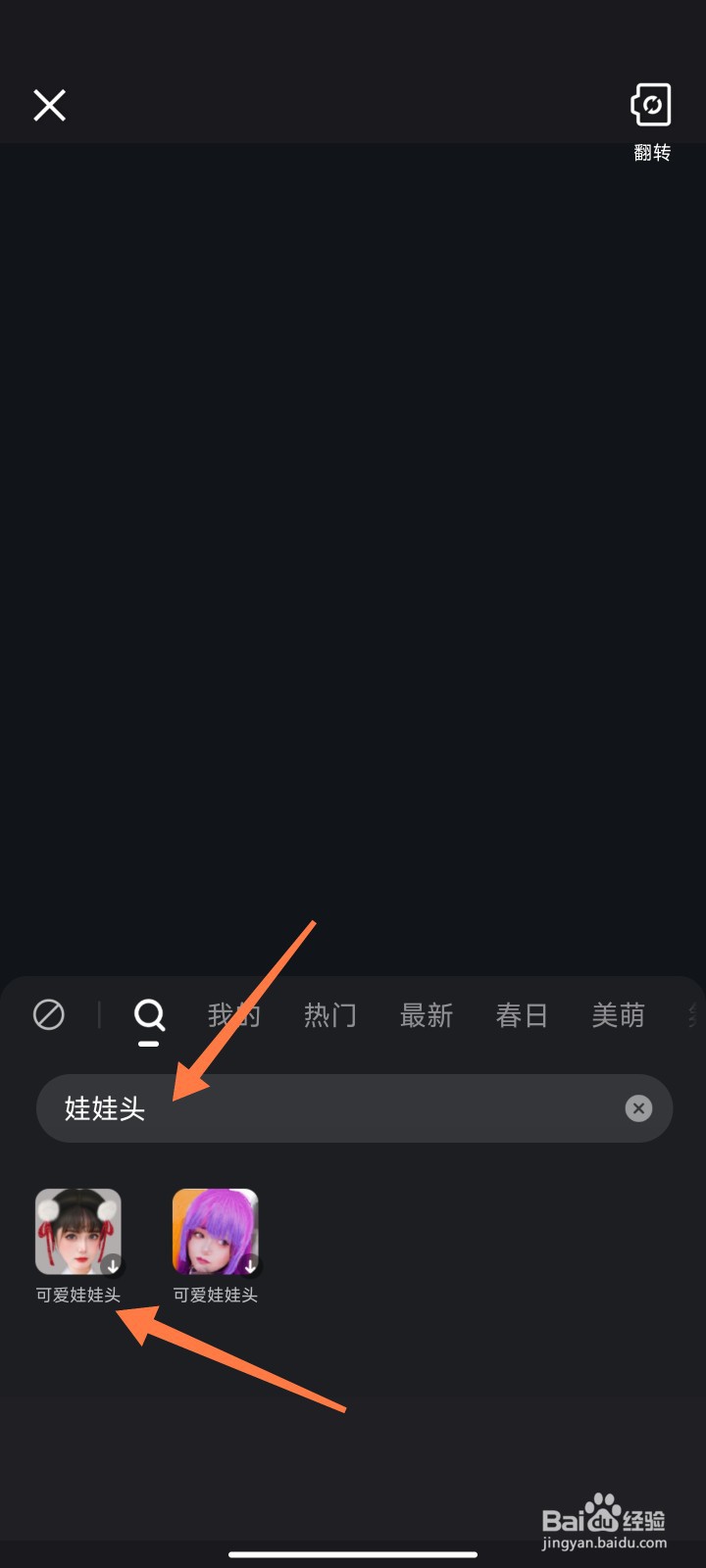Clear the search field with the x icon

pyautogui.click(x=638, y=1108)
